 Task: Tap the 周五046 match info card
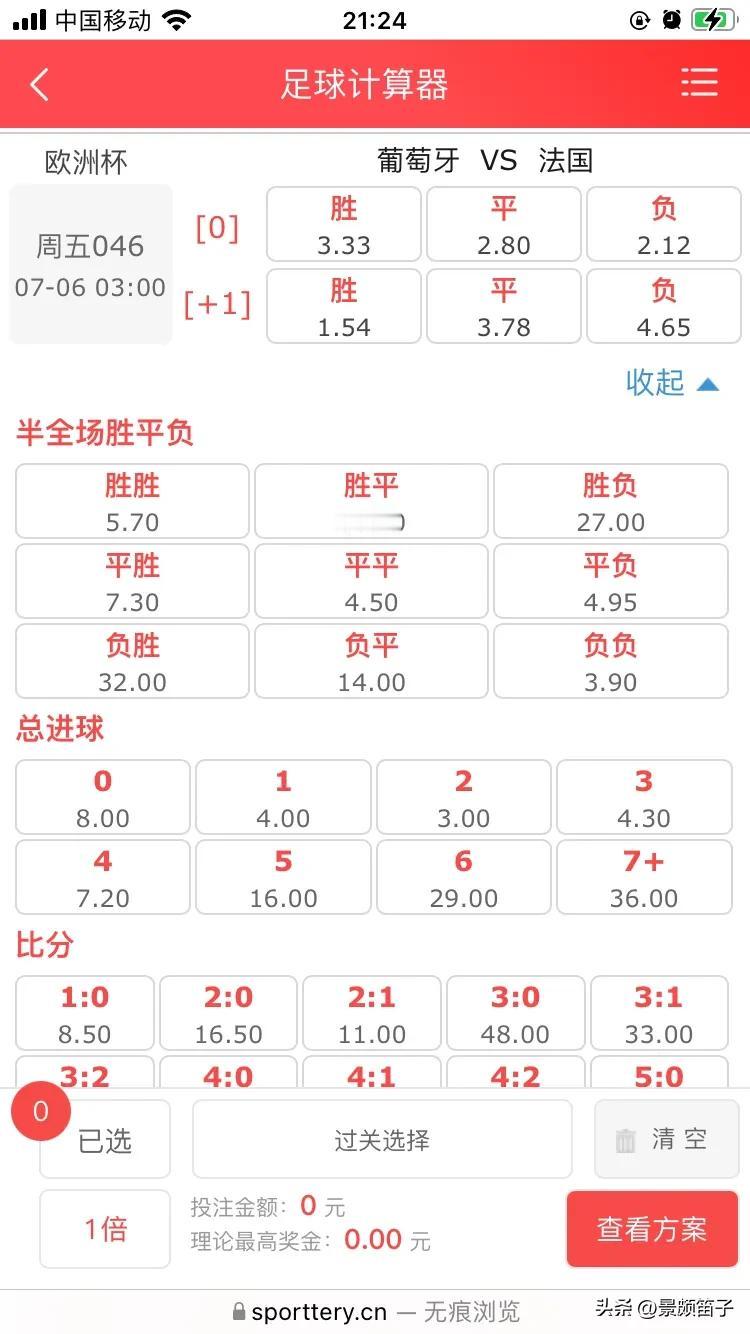pyautogui.click(x=90, y=264)
